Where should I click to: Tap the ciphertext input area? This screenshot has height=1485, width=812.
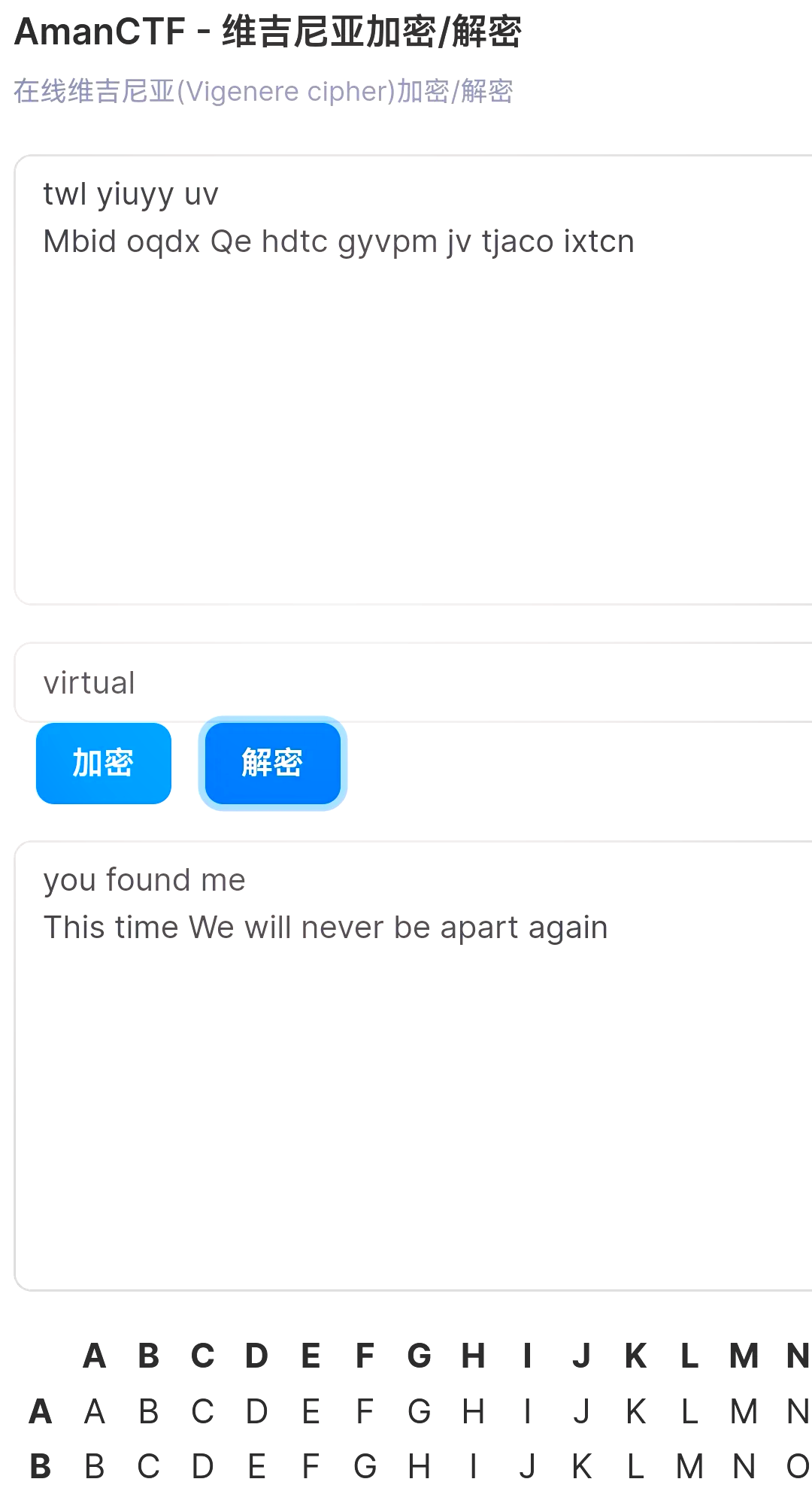coord(414,380)
